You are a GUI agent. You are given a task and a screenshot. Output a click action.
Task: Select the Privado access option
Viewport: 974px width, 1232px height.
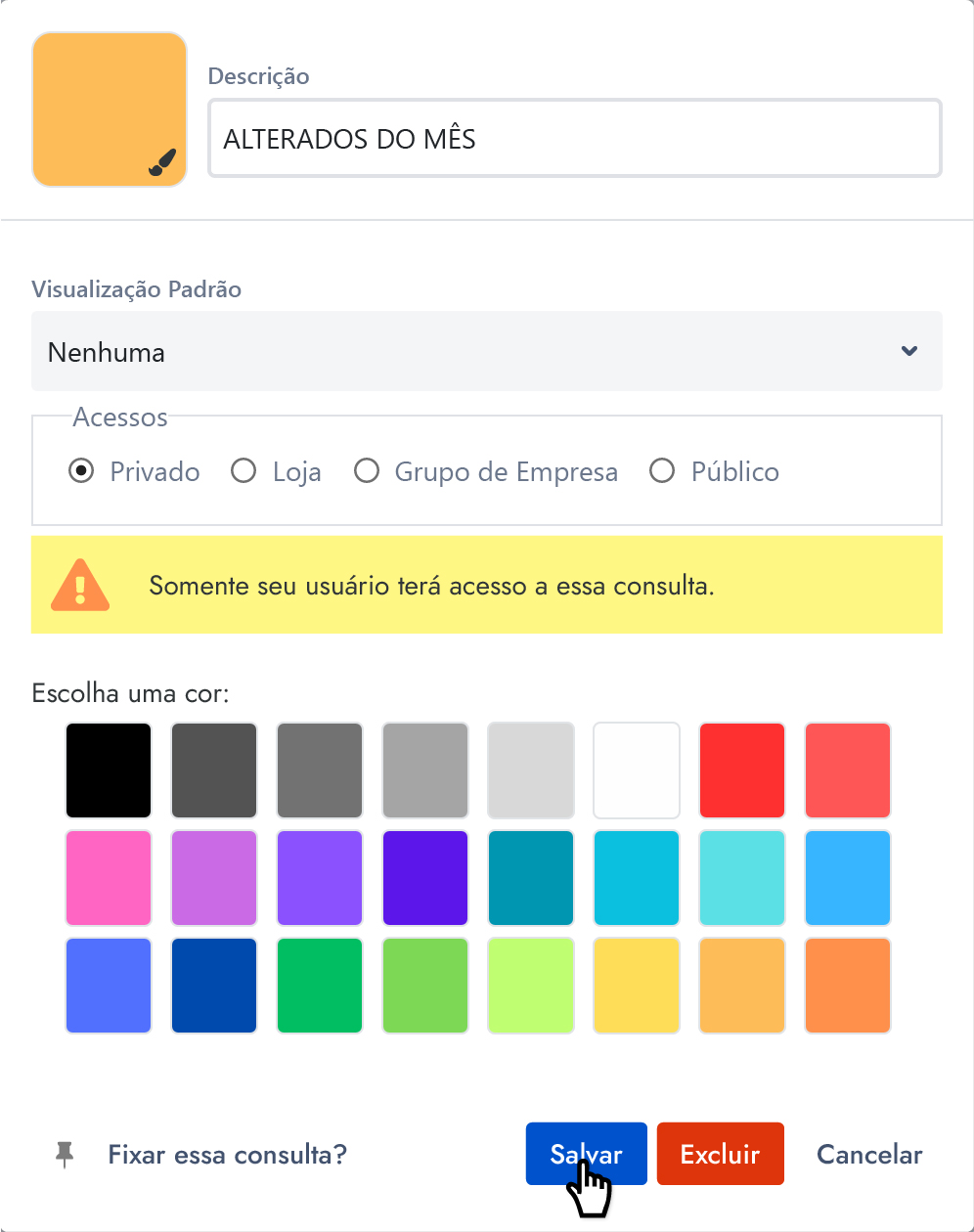click(x=82, y=471)
